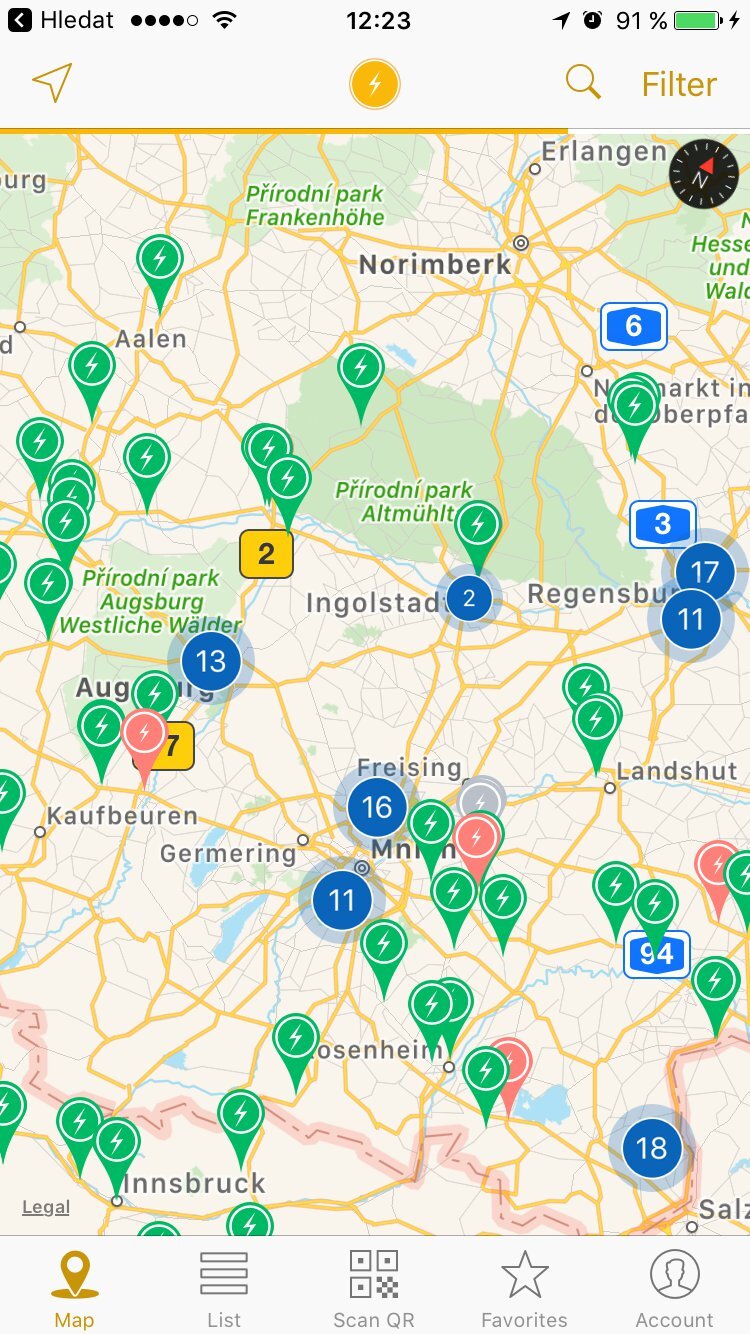Open the Scan QR tab

374,1288
